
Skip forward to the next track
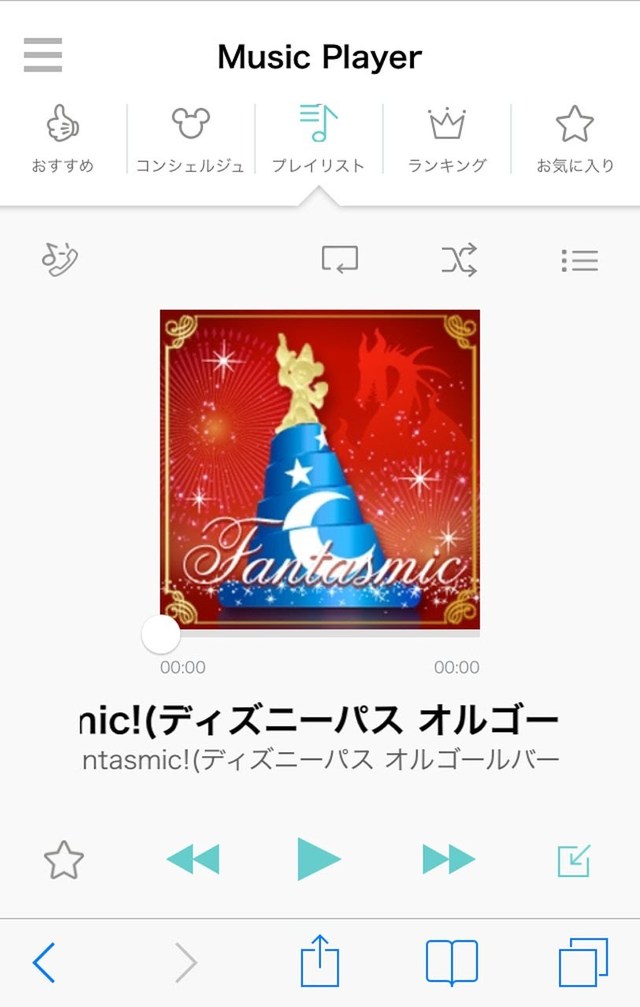[x=448, y=859]
